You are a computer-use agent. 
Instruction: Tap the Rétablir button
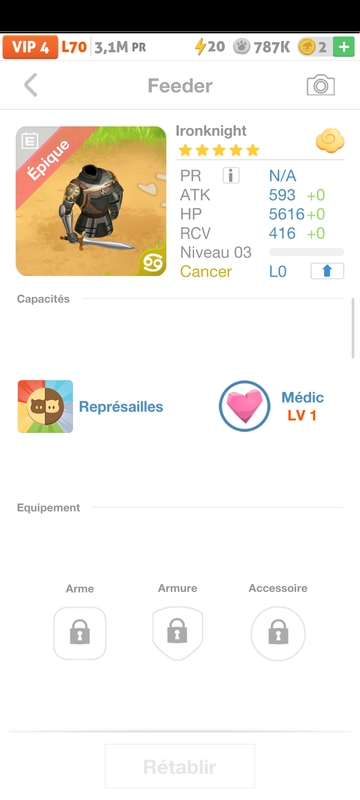click(179, 766)
